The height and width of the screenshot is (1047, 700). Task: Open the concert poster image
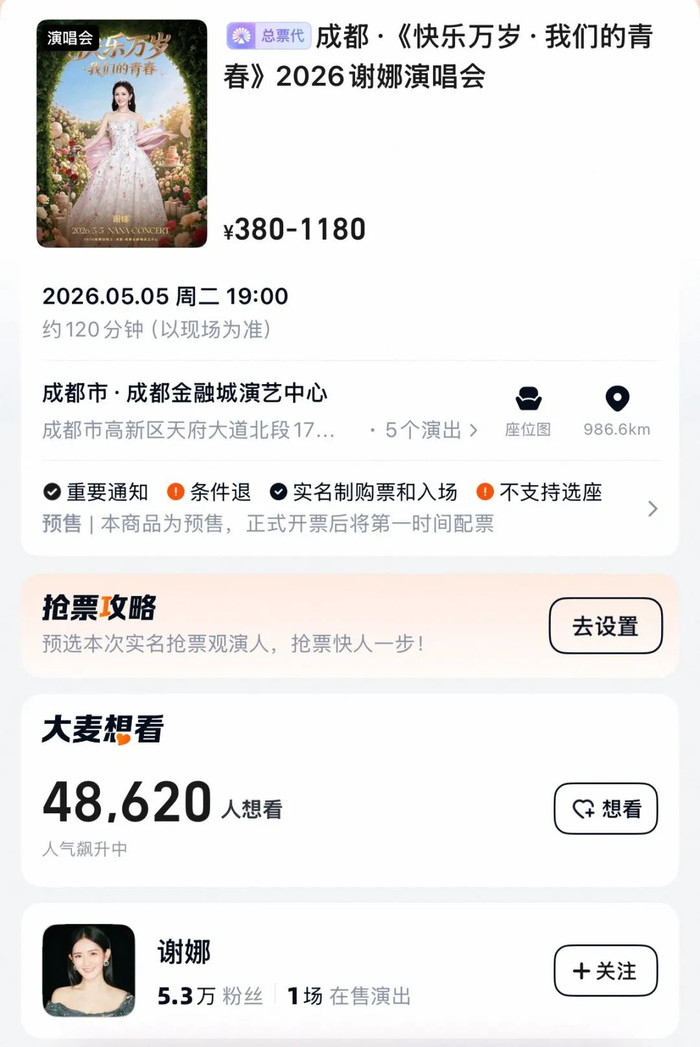click(x=122, y=133)
